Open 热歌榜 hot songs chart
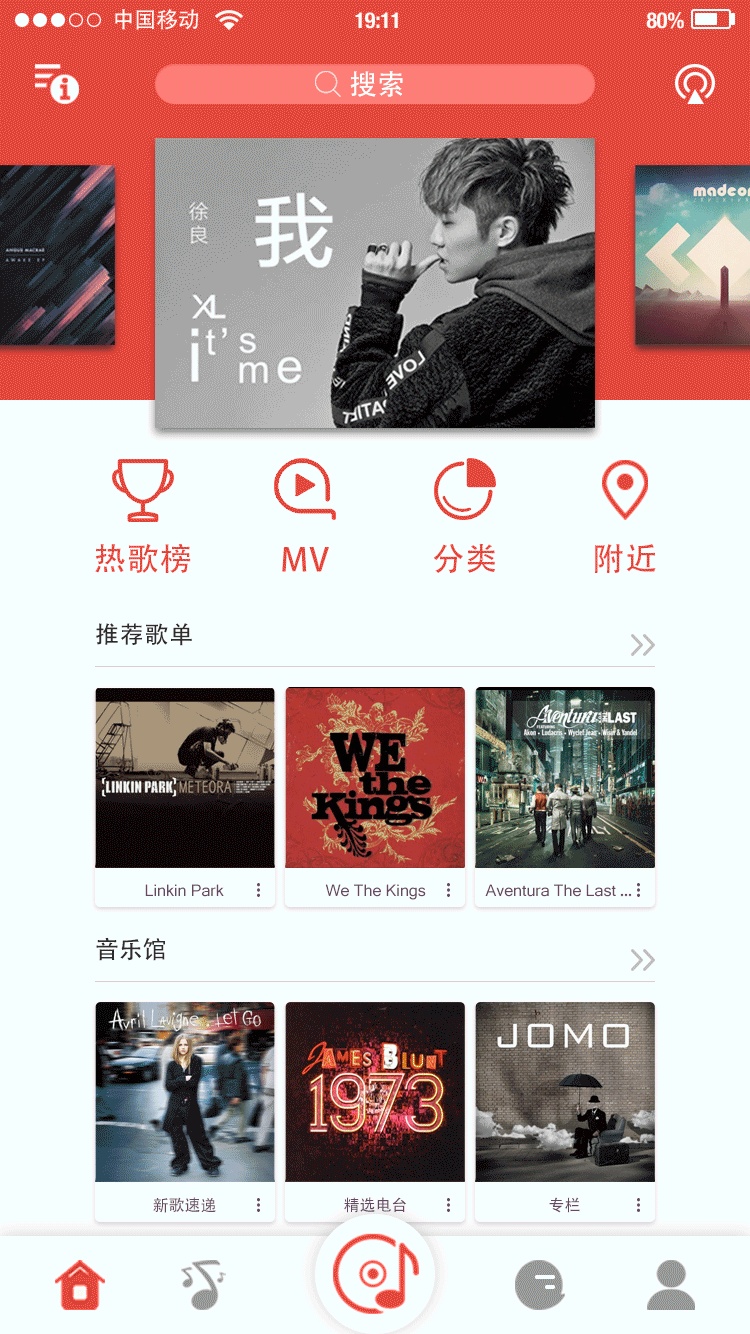Screen dimensions: 750x1334 click(143, 516)
